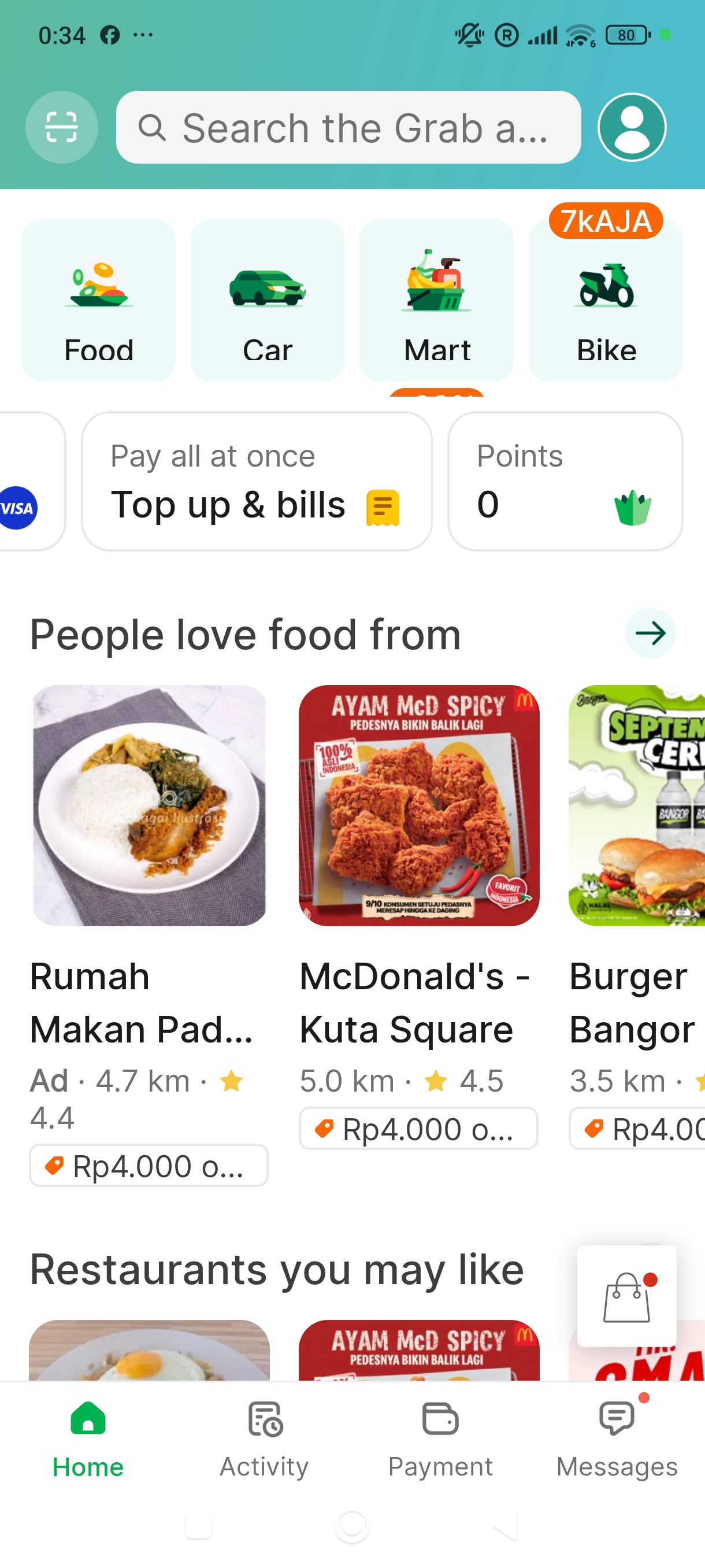Tap the Search the Grab app field
Viewport: 705px width, 1568px height.
click(348, 127)
